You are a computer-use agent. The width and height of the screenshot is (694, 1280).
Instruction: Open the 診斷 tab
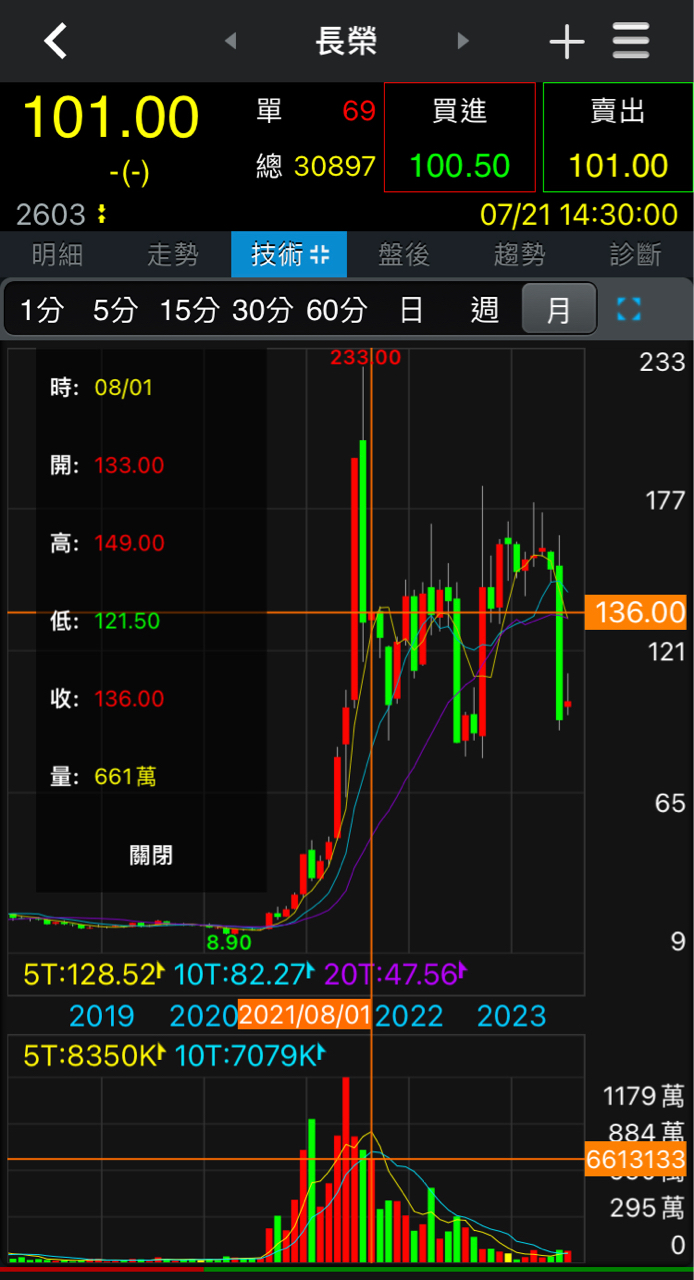tap(636, 255)
